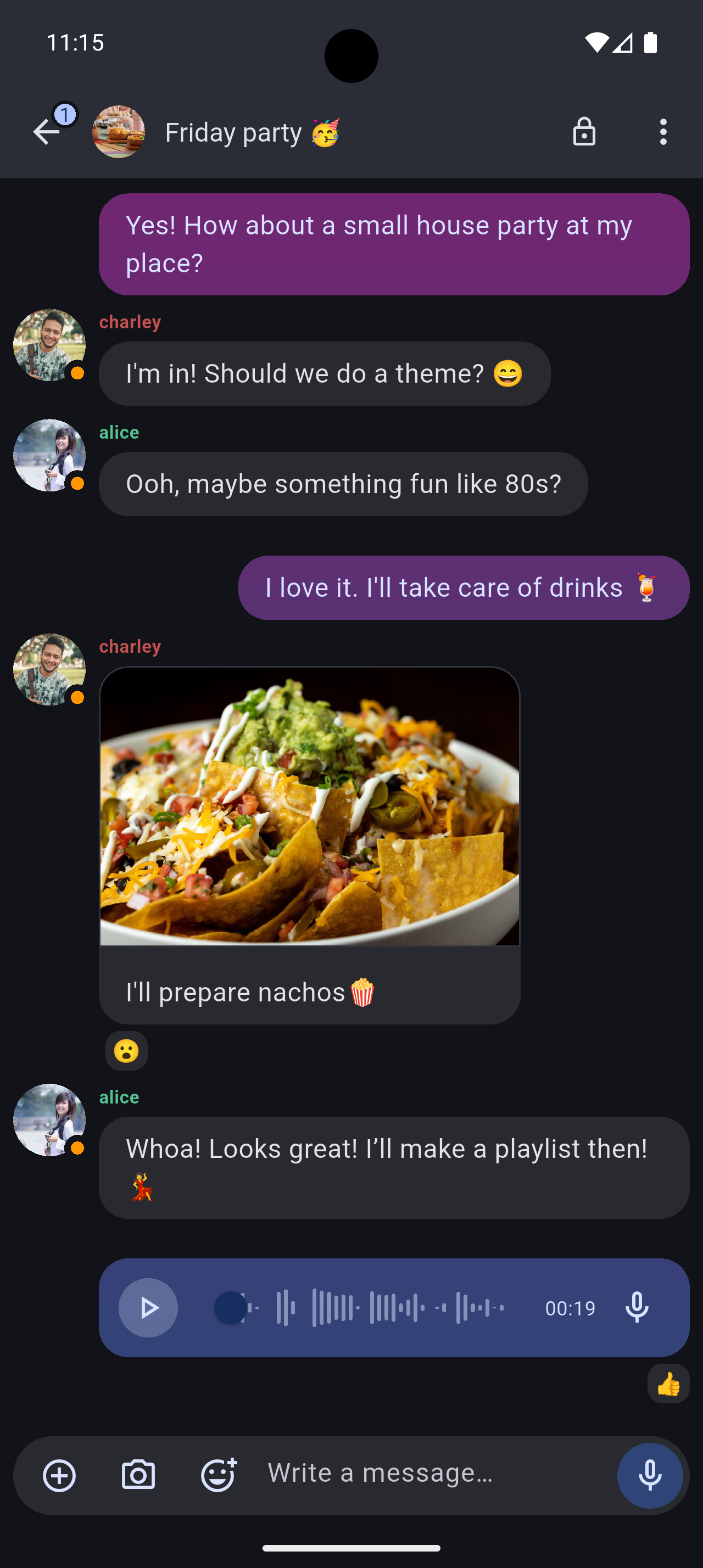
Task: Open the attachment plus menu
Action: click(x=60, y=1475)
